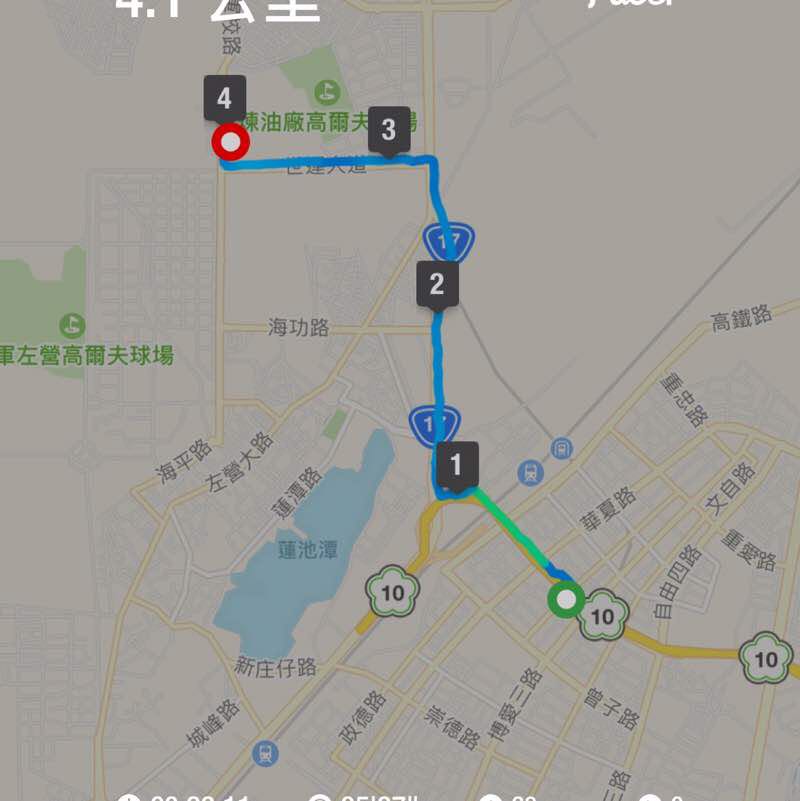Select the Highway 10 shield near 新庄仔路

pos(390,593)
